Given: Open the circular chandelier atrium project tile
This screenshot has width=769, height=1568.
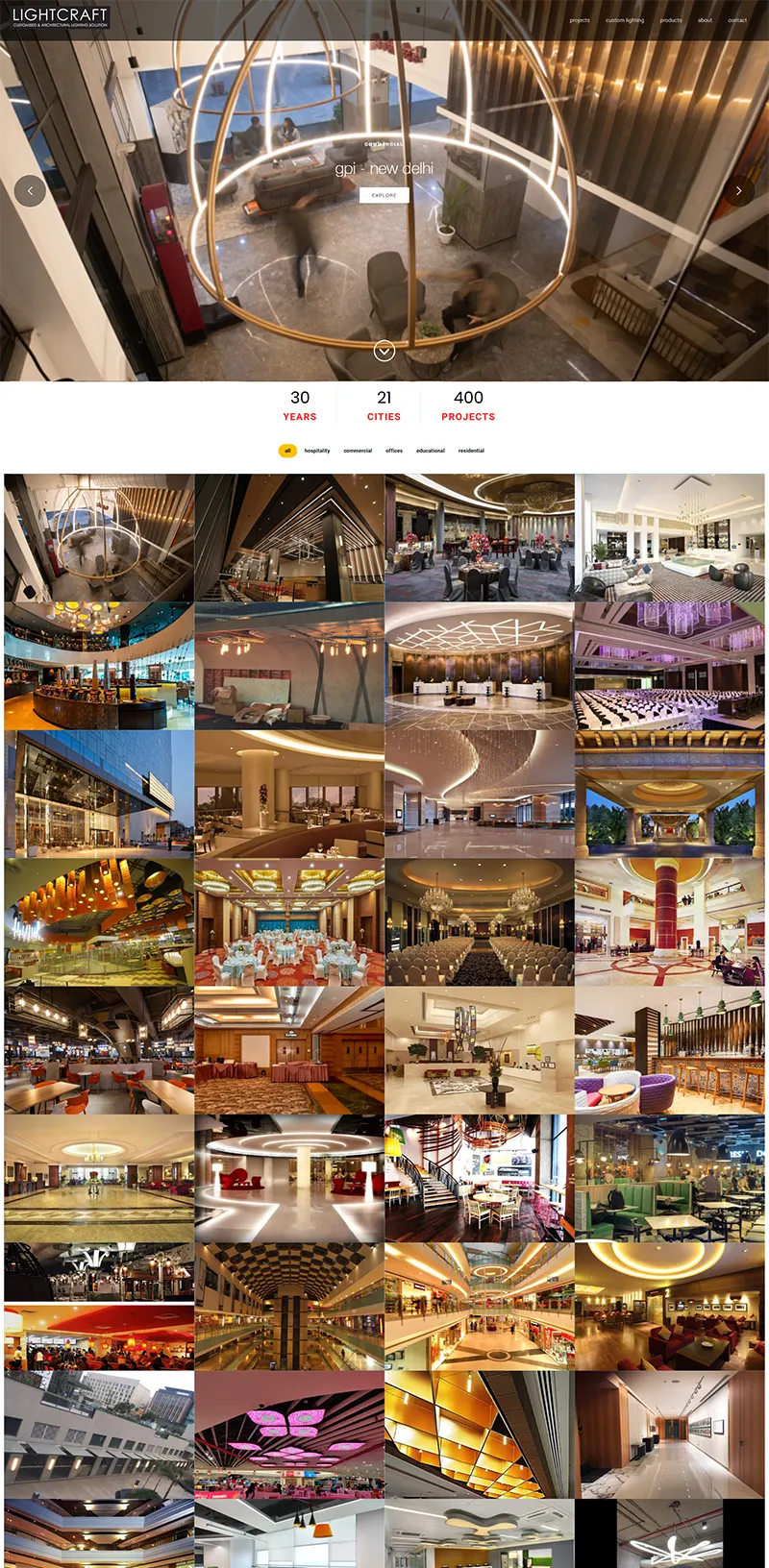Looking at the screenshot, I should pos(99,538).
